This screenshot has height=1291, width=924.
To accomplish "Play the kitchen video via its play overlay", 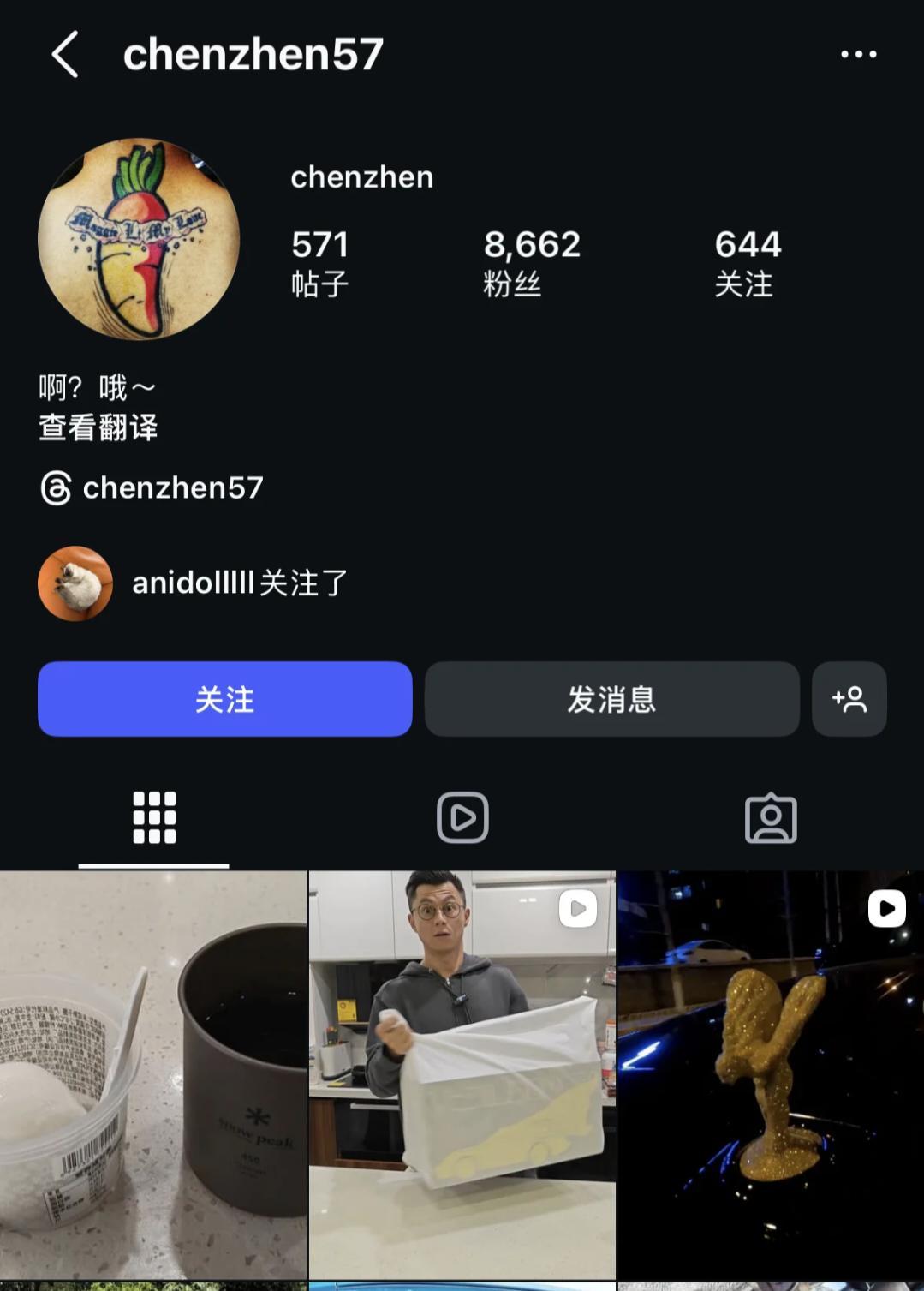I will 578,909.
